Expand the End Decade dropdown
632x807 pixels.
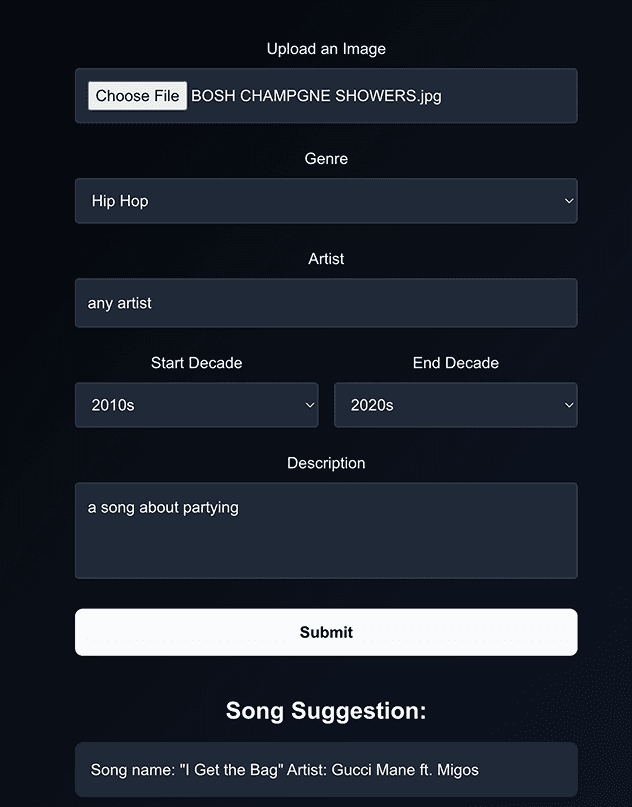pyautogui.click(x=455, y=405)
